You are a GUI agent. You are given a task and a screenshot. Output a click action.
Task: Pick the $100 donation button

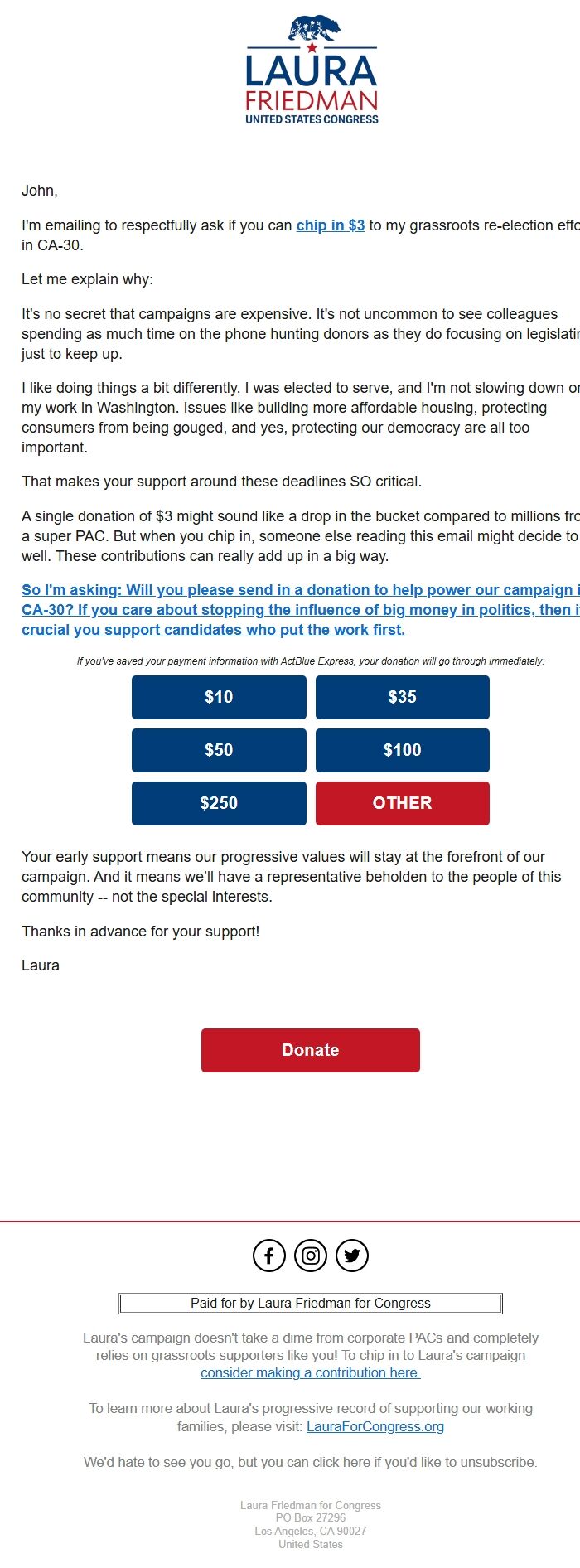point(403,750)
